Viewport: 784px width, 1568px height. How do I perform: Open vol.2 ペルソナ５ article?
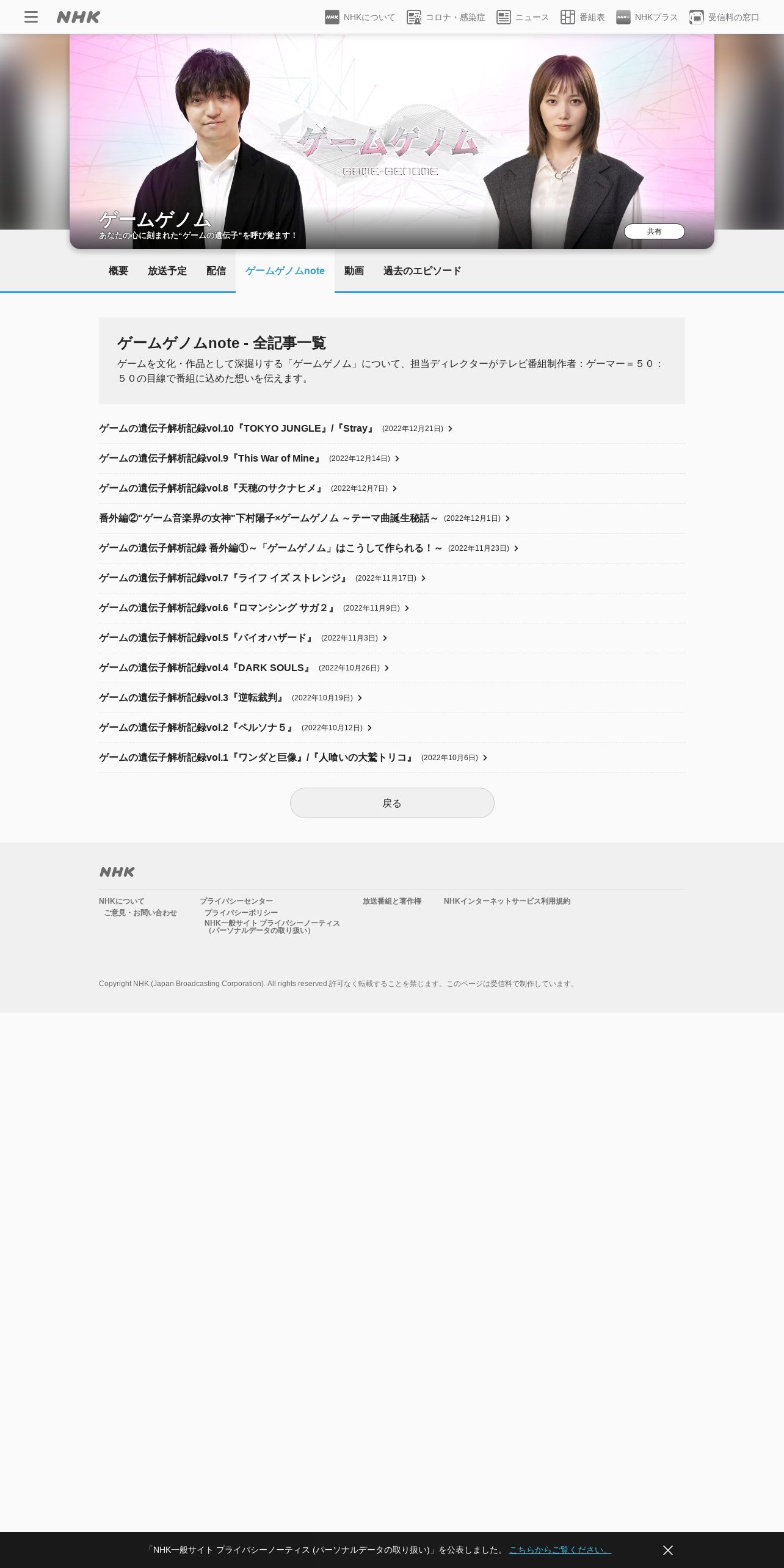pos(235,728)
